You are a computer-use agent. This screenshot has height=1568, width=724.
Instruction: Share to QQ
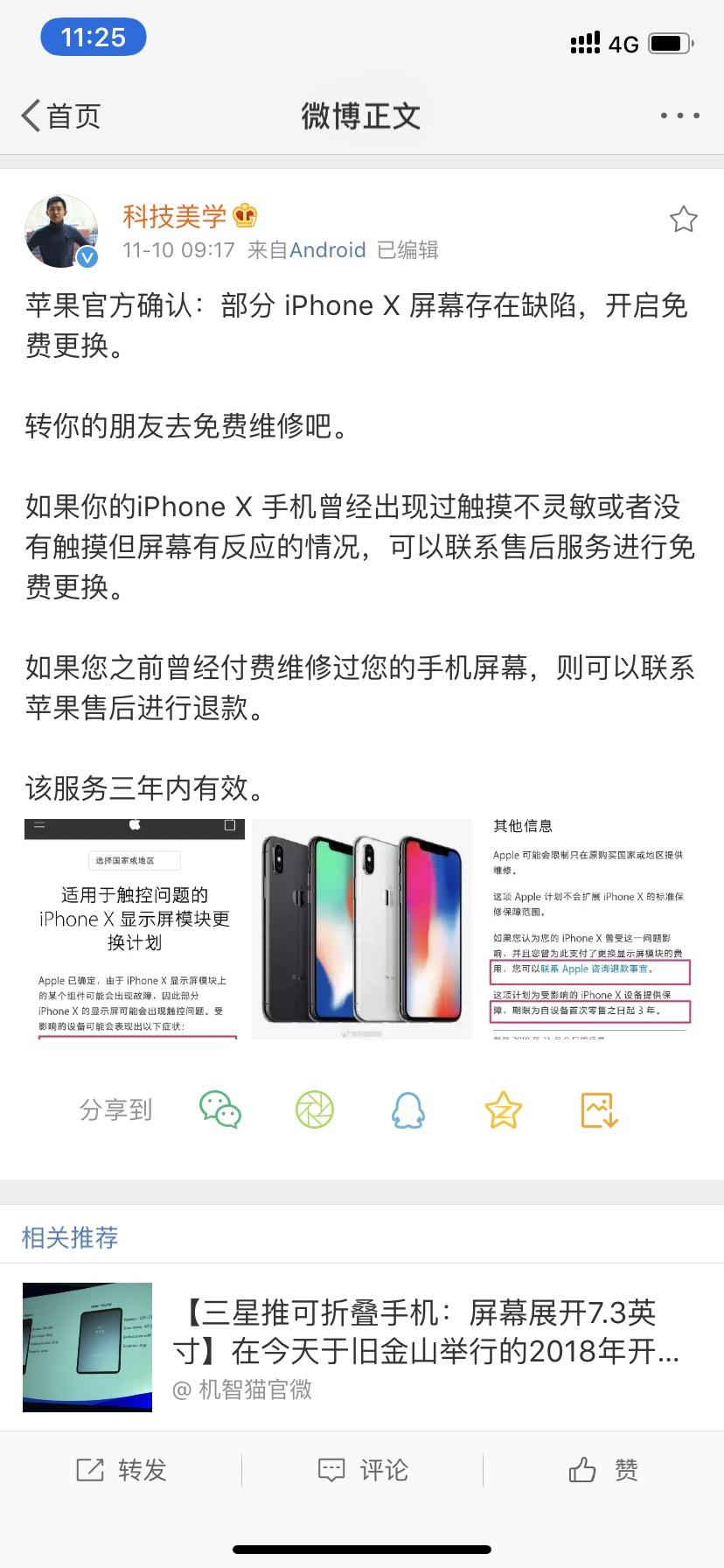pos(407,1109)
